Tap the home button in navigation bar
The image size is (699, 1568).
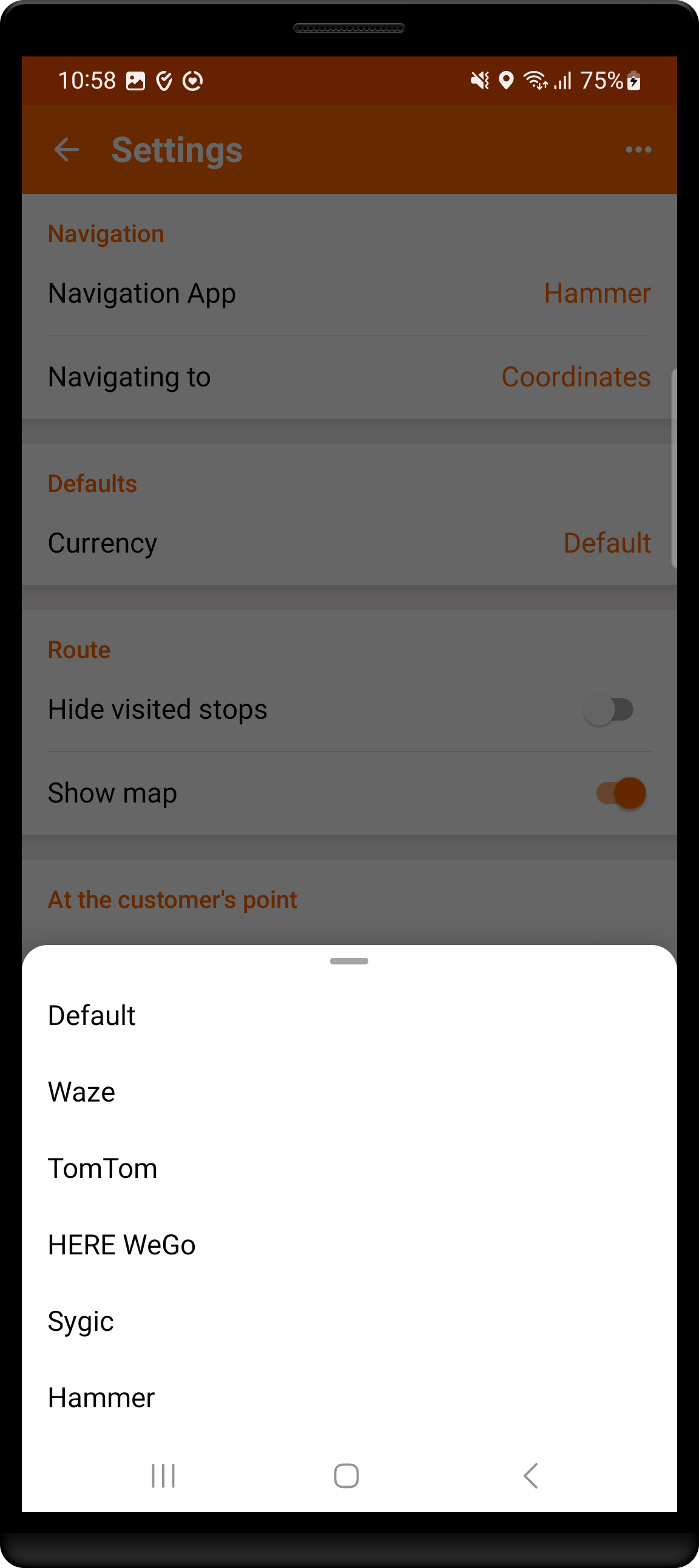point(346,1475)
